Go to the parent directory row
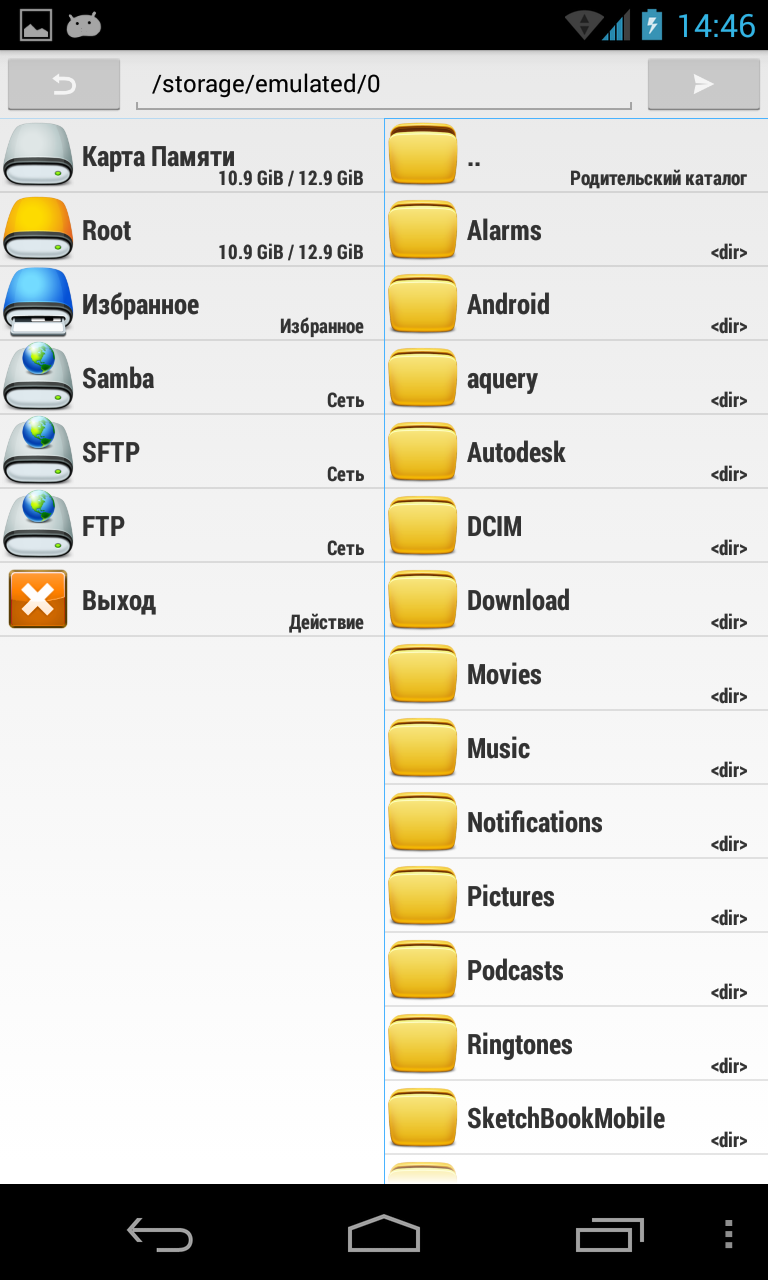 pyautogui.click(x=577, y=156)
